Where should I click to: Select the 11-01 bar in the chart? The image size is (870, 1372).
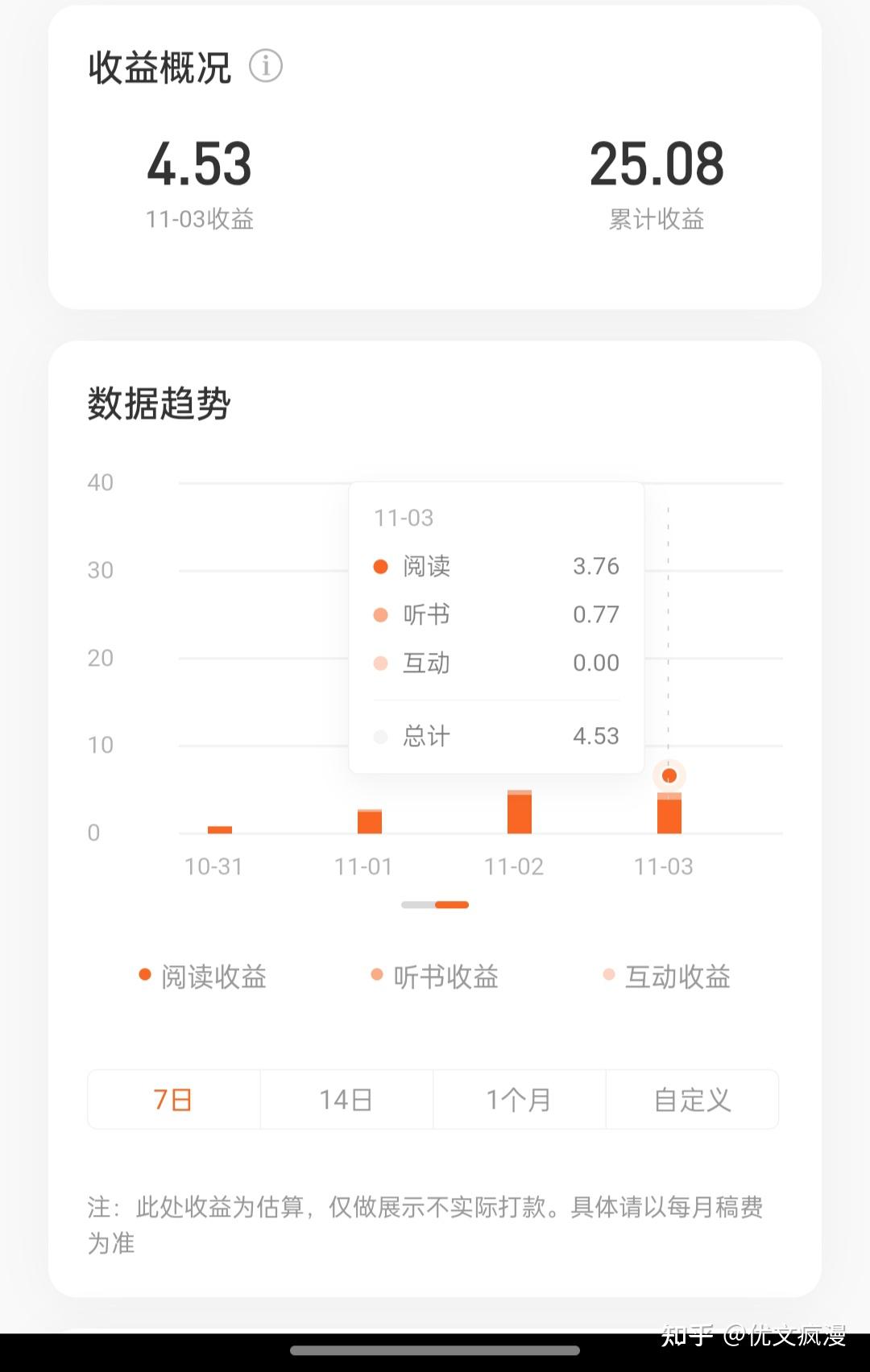click(x=370, y=821)
